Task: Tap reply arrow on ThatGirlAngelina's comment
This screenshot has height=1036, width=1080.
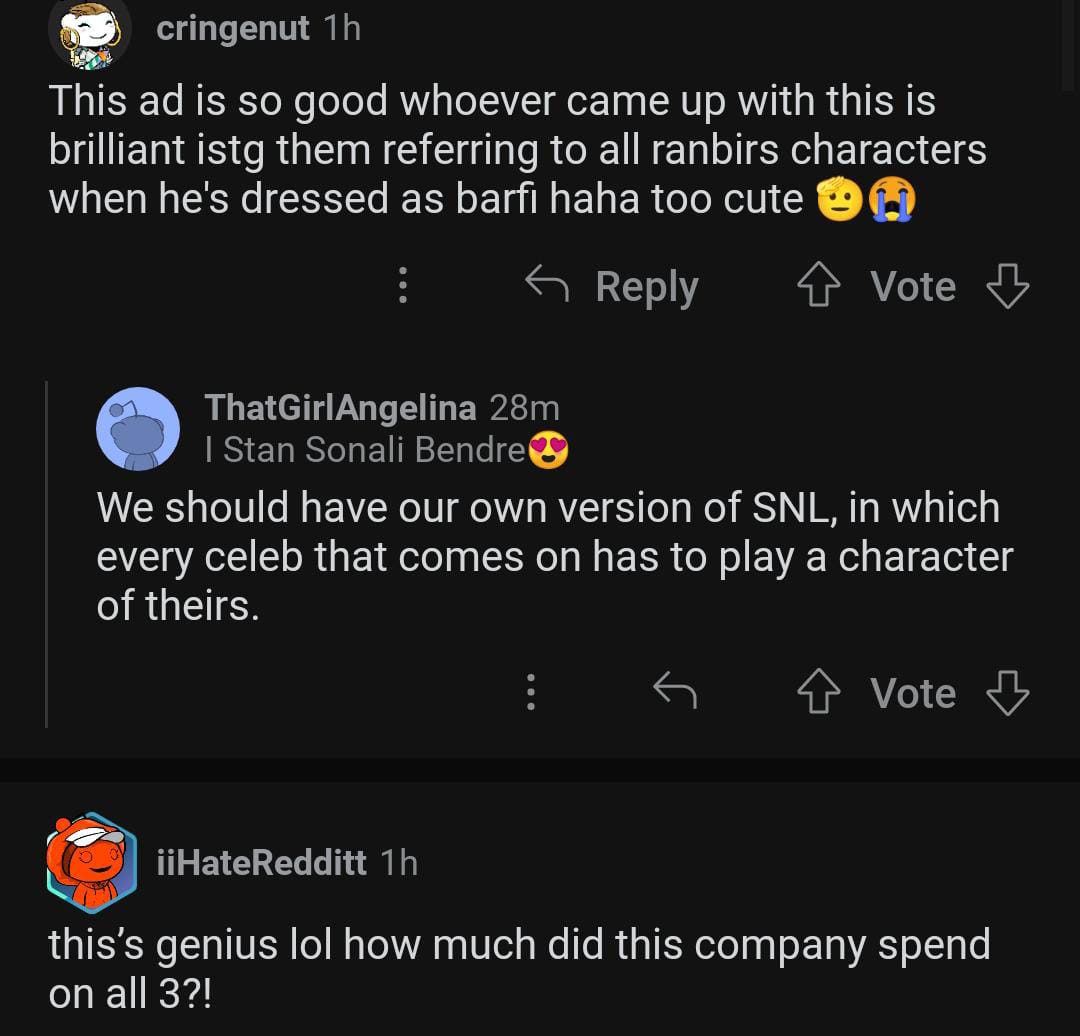Action: click(674, 692)
